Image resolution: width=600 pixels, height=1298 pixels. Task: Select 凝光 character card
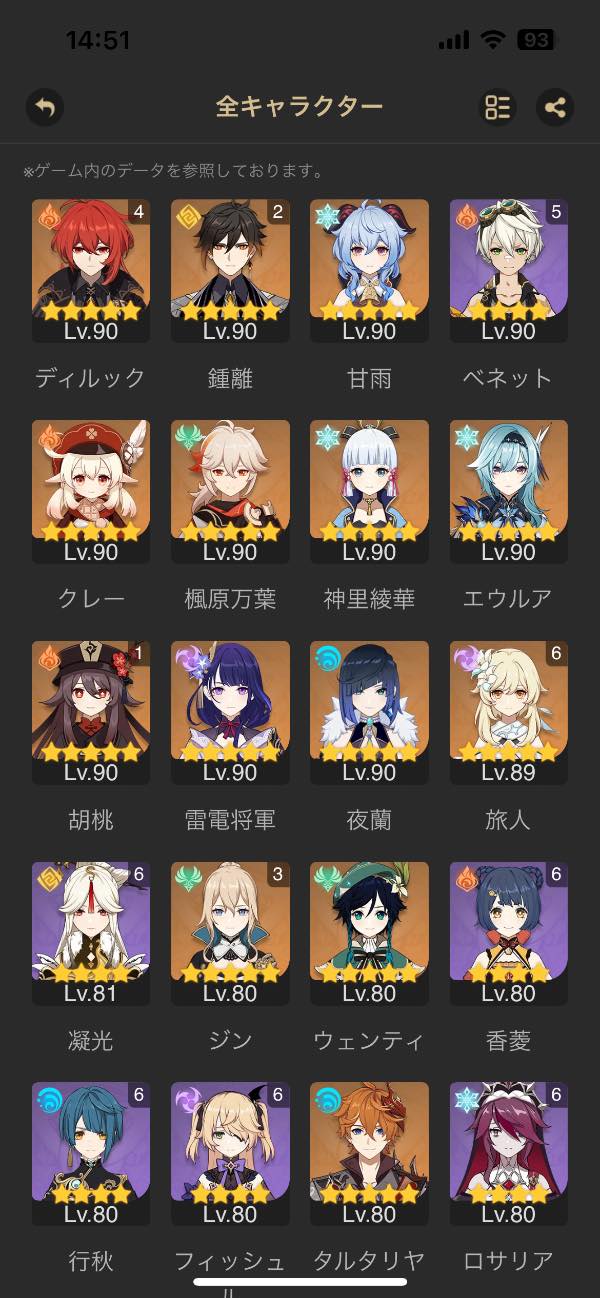[91, 933]
